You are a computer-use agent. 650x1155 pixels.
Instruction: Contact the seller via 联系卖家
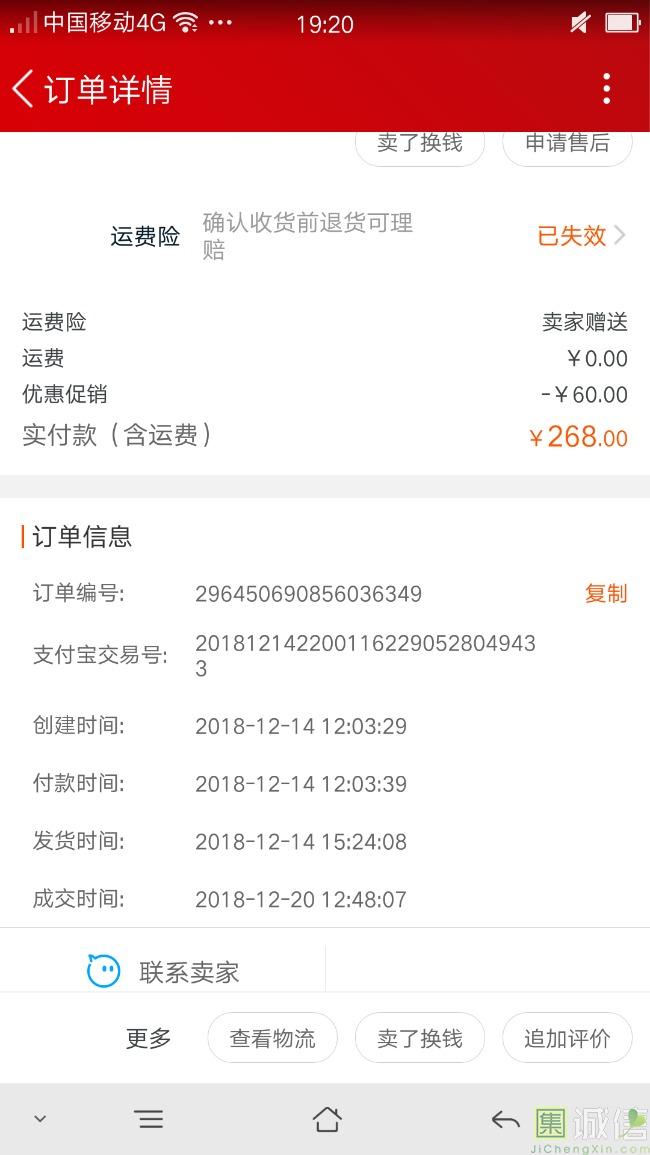coord(165,971)
